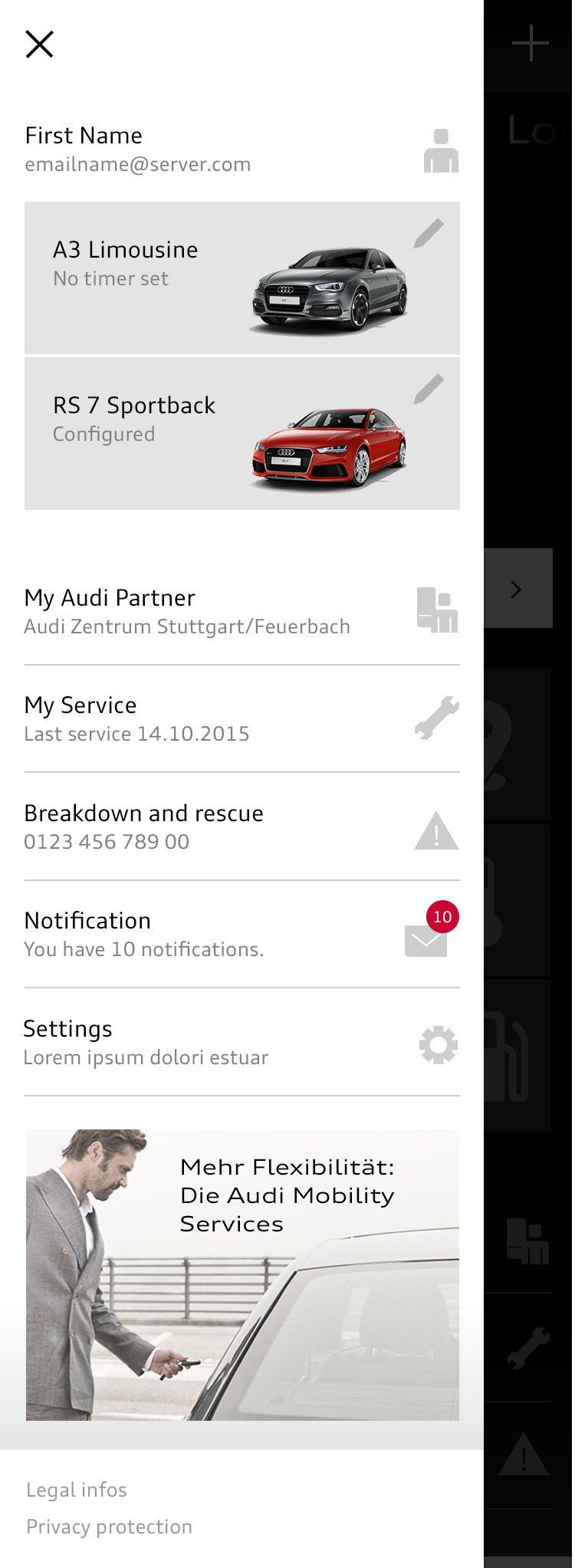Open Legal infos
This screenshot has height=1568, width=575.
[x=77, y=1490]
